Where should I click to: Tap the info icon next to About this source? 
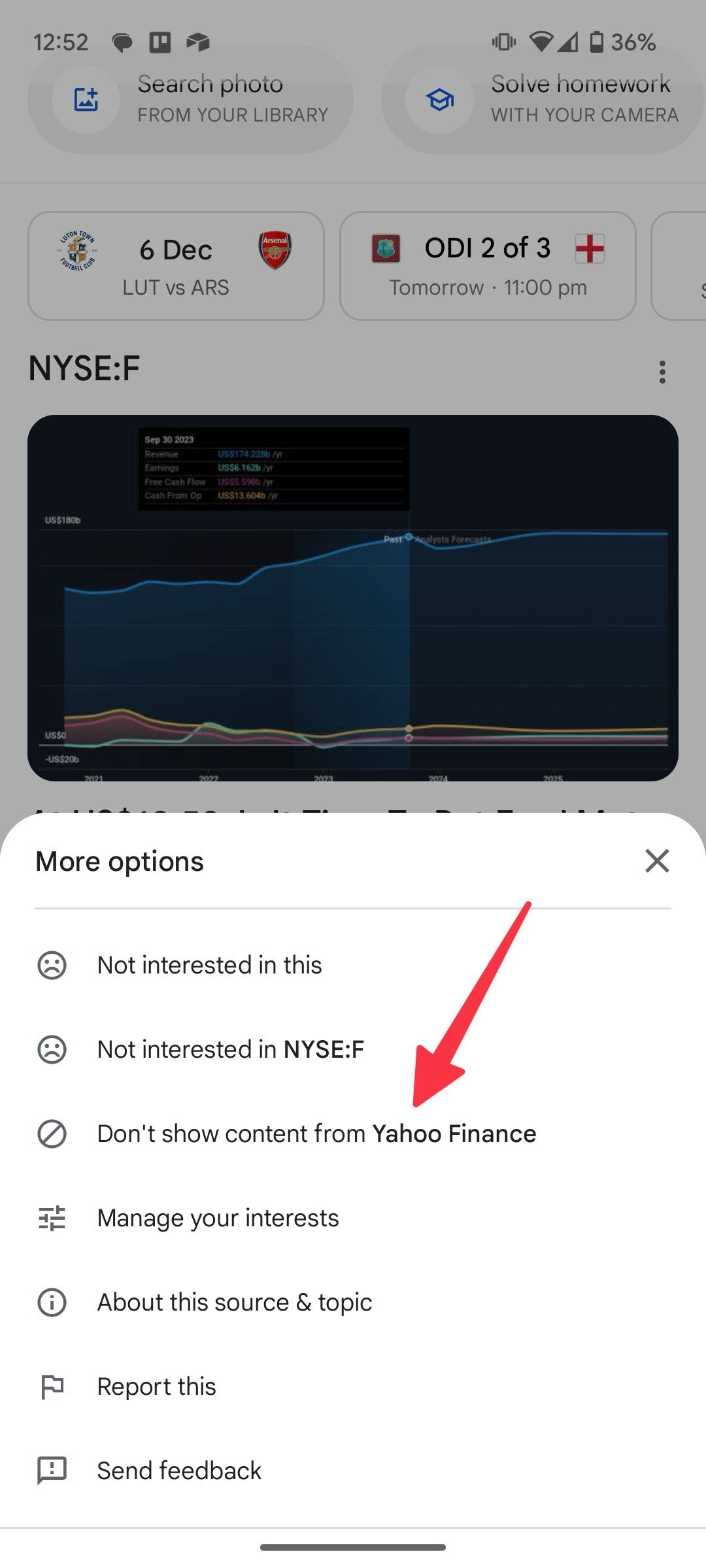coord(53,1301)
